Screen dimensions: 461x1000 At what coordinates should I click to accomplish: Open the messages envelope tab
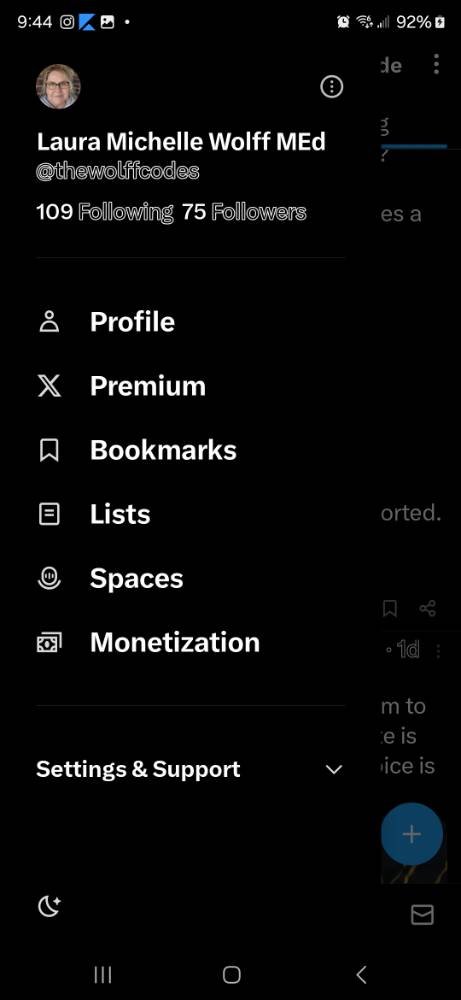click(422, 915)
